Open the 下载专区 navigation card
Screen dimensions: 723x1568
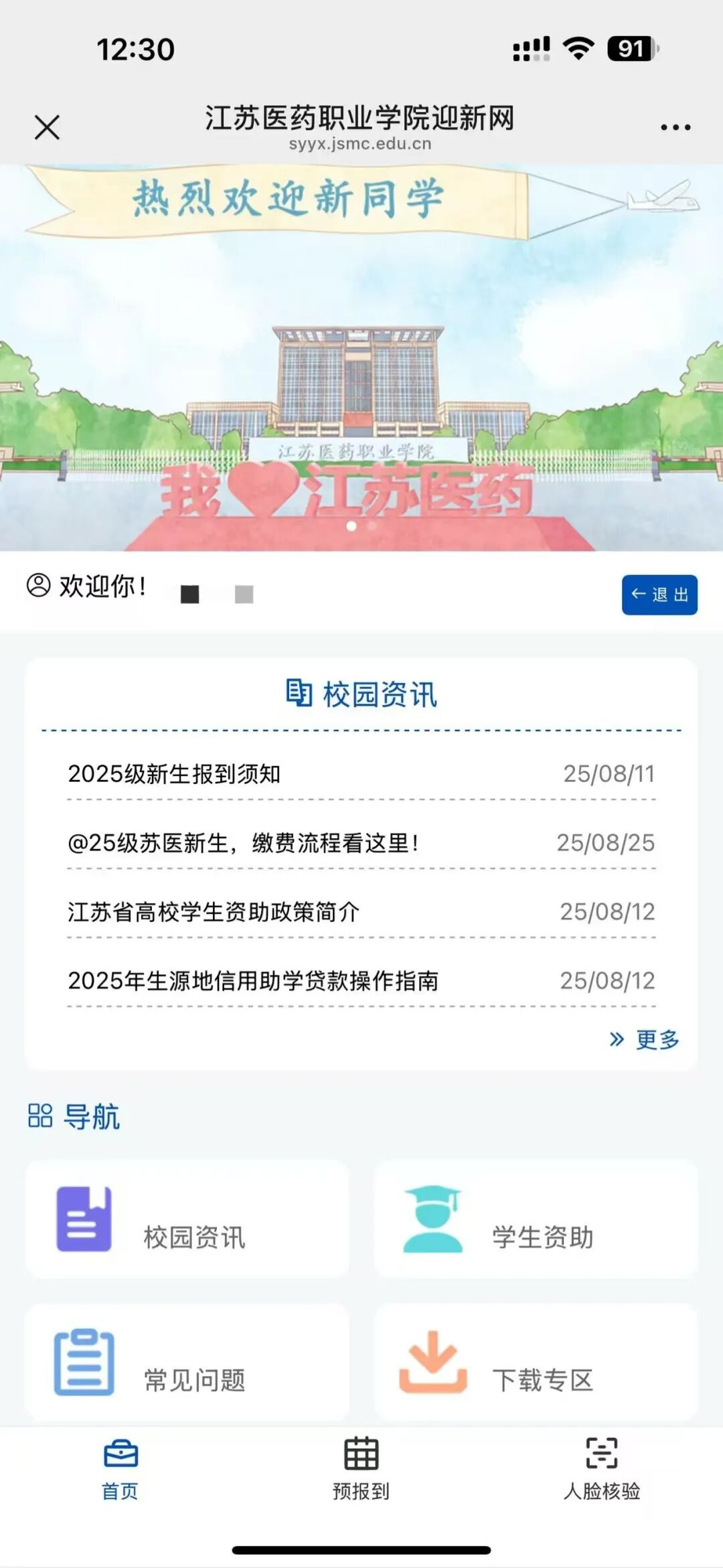pos(536,1362)
